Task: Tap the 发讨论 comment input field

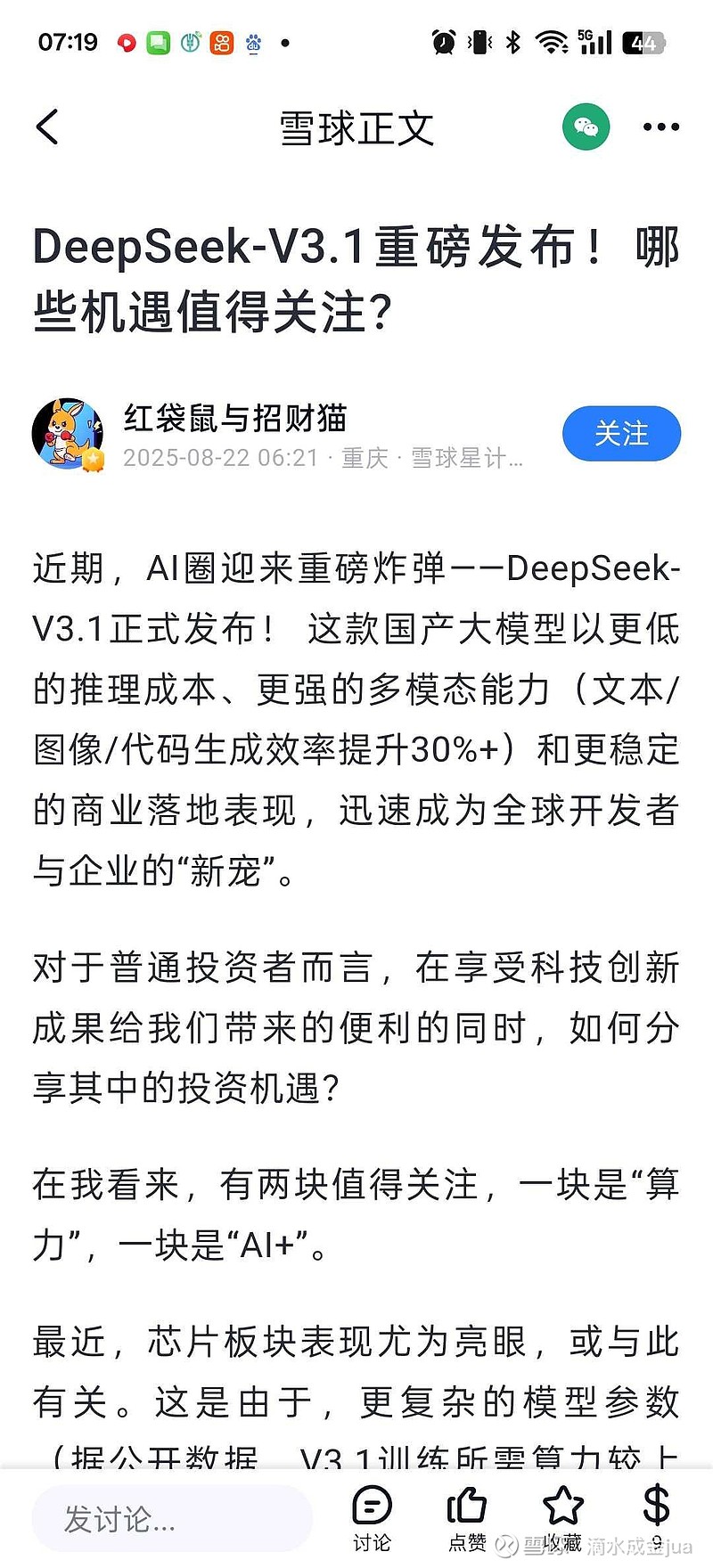Action: pos(172,1519)
